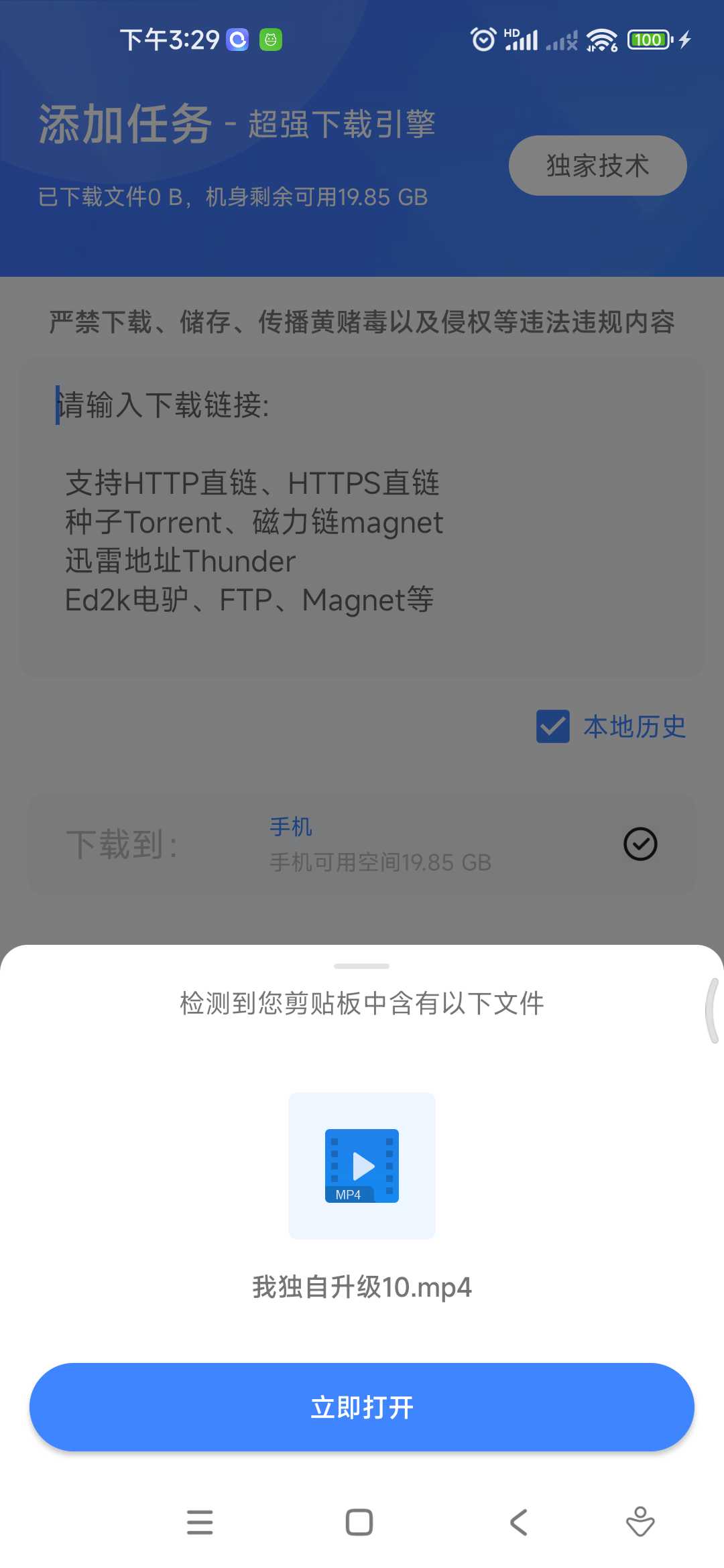Go back using the system back button

click(x=519, y=1522)
